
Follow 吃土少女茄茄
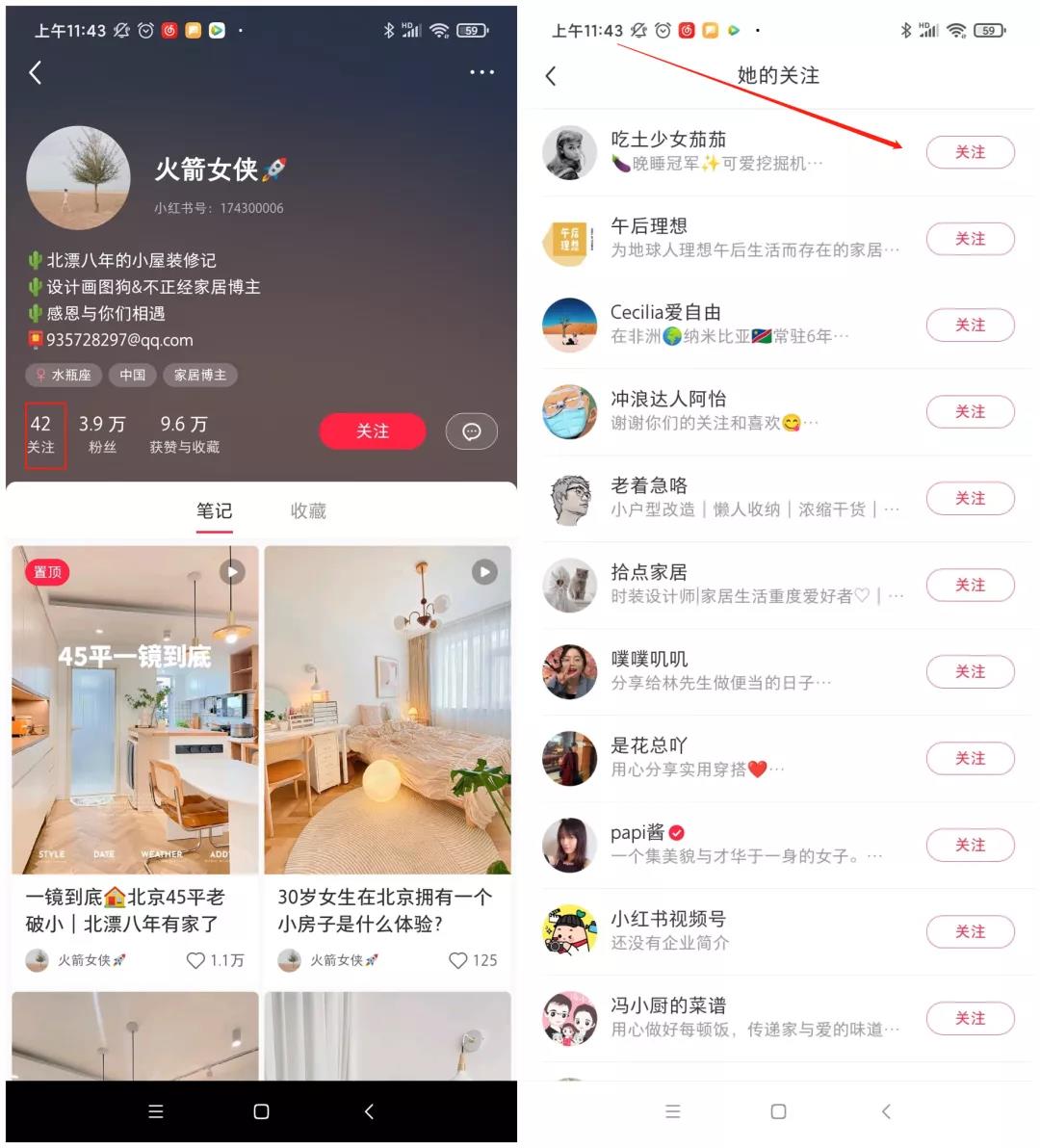[970, 152]
